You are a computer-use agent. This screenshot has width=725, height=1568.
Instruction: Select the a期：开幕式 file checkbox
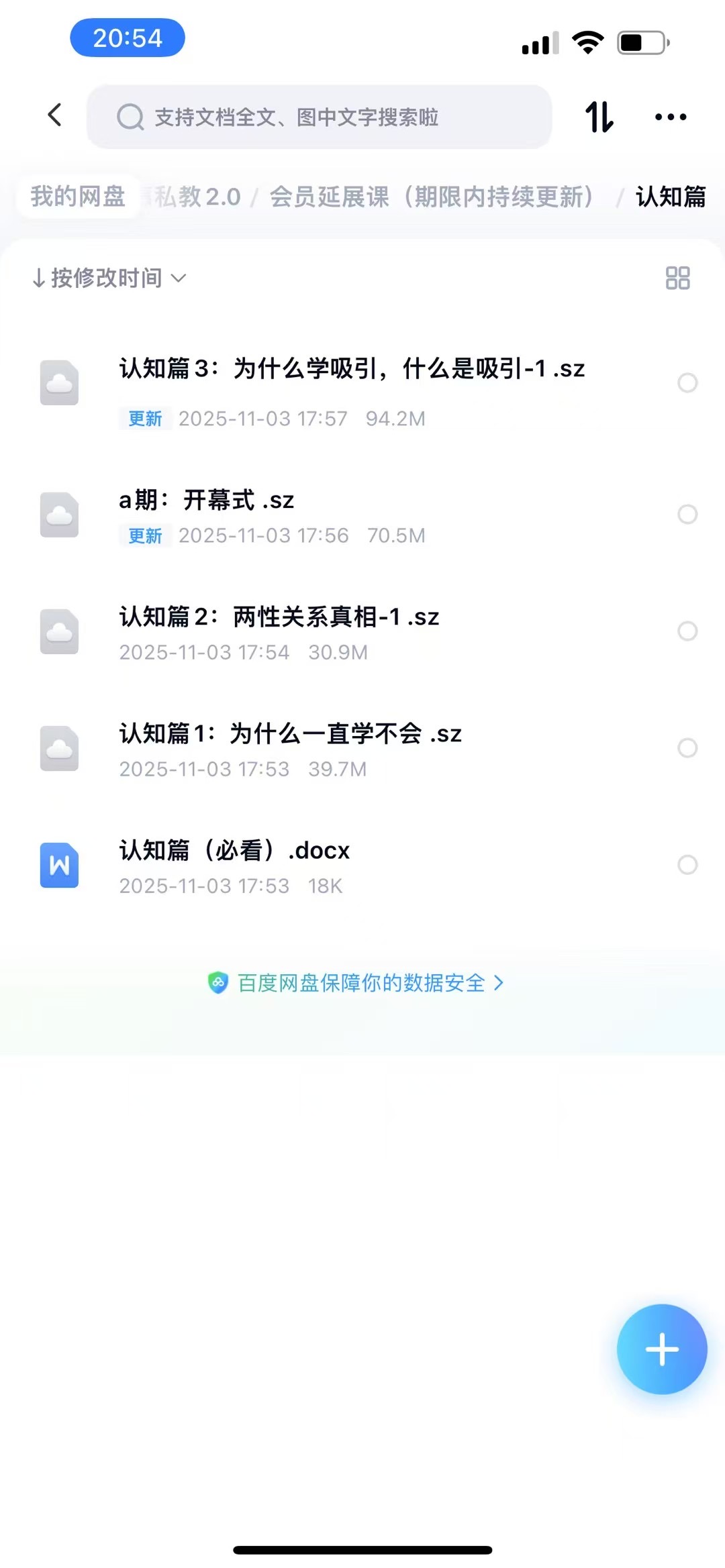(x=687, y=515)
